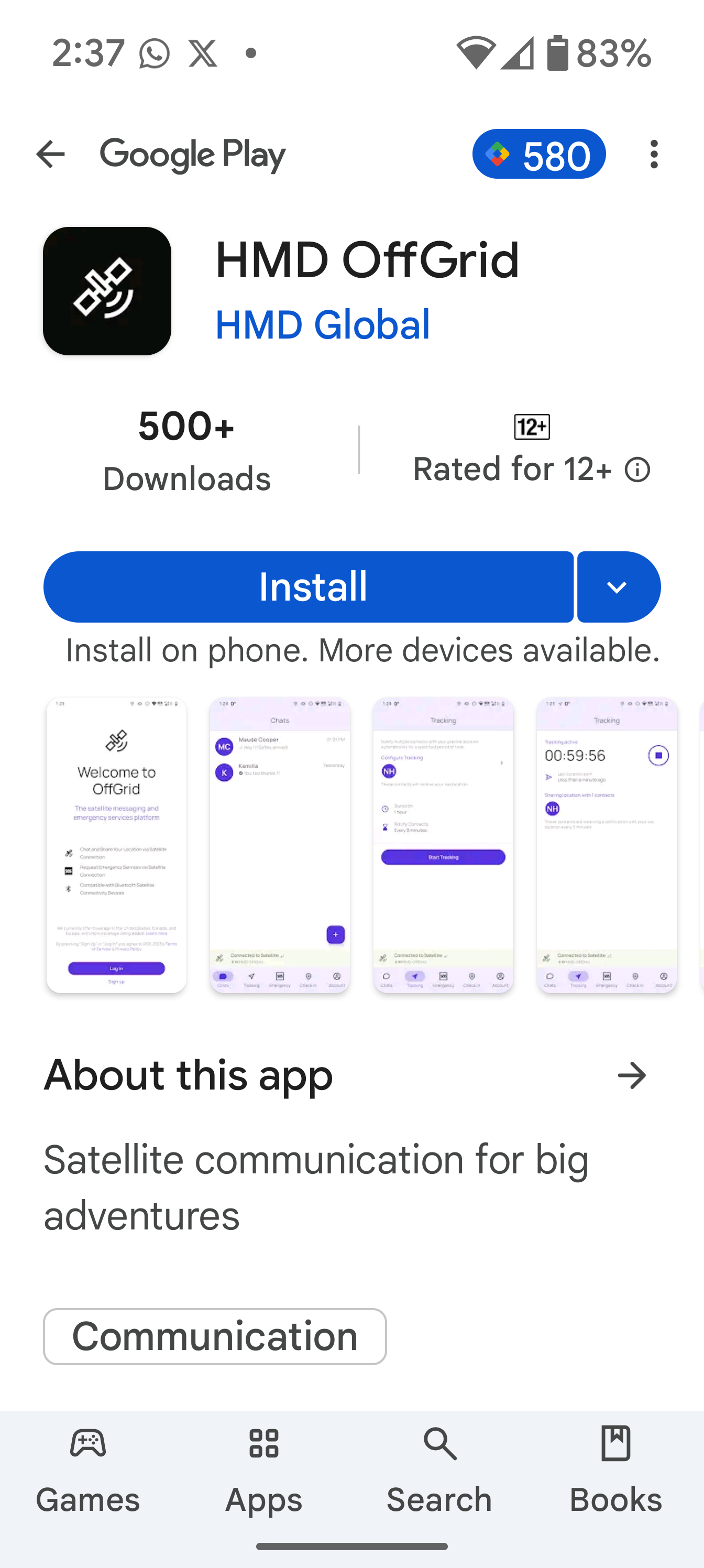This screenshot has height=1568, width=704.
Task: Go back using the arrow
Action: pyautogui.click(x=50, y=155)
